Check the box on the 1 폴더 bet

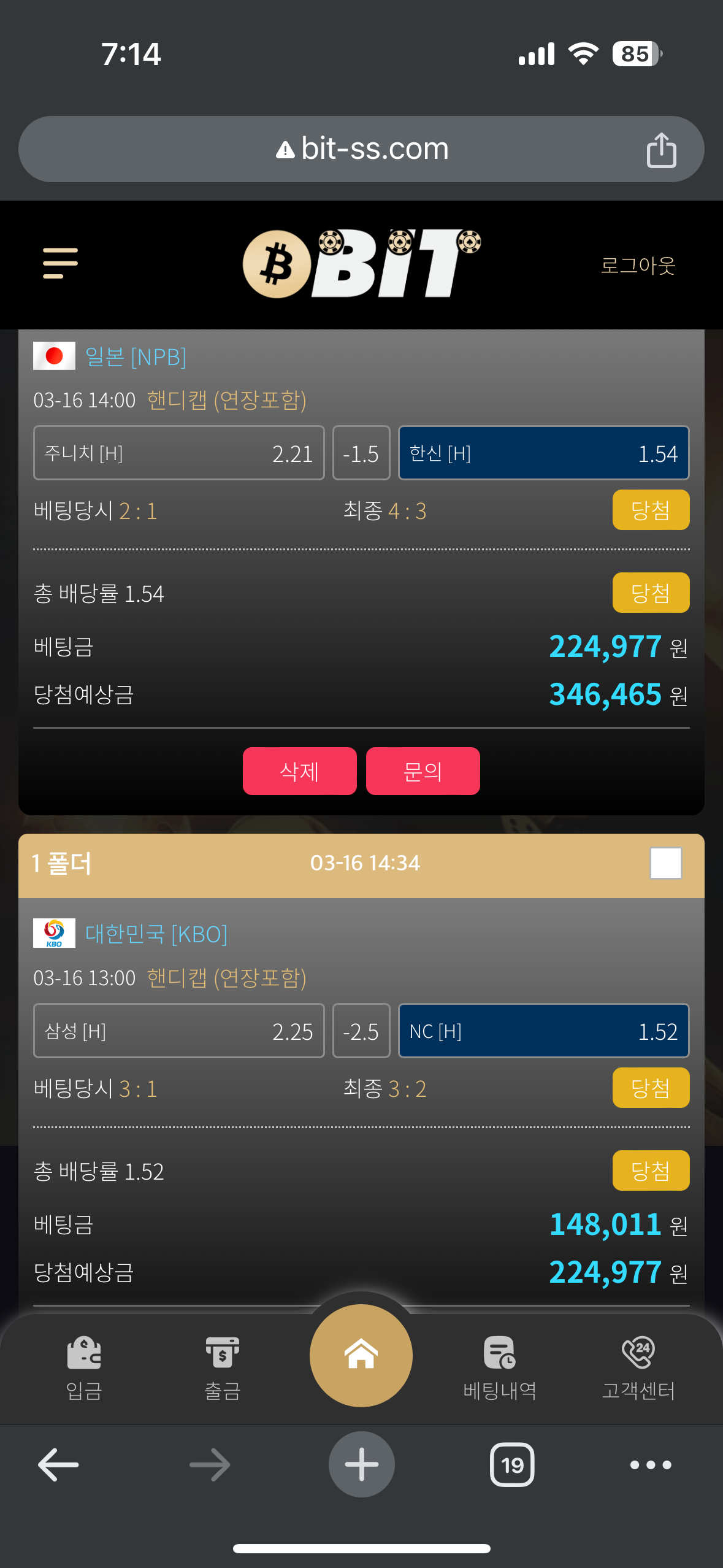point(666,863)
